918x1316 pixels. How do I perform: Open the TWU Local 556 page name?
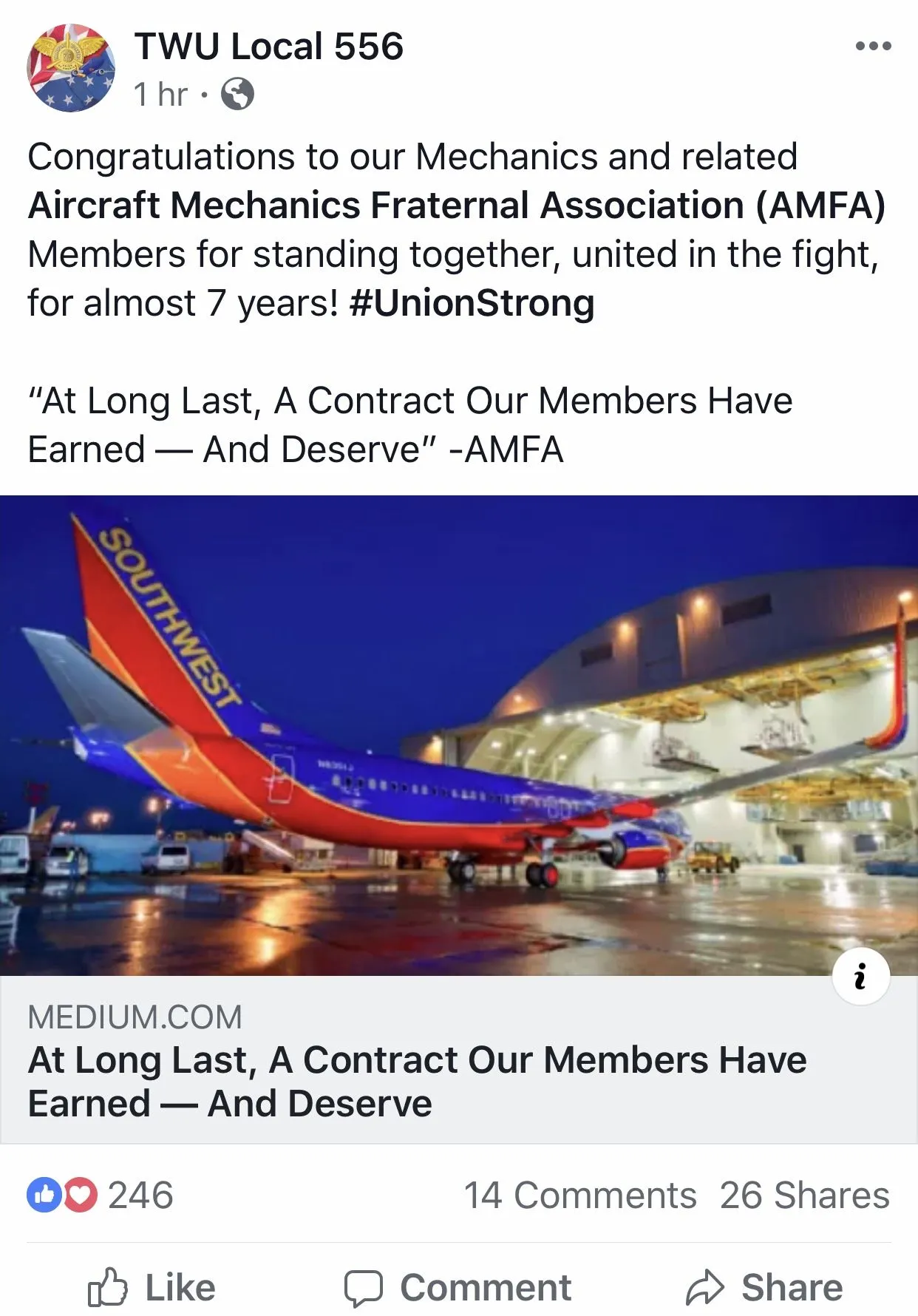(269, 47)
